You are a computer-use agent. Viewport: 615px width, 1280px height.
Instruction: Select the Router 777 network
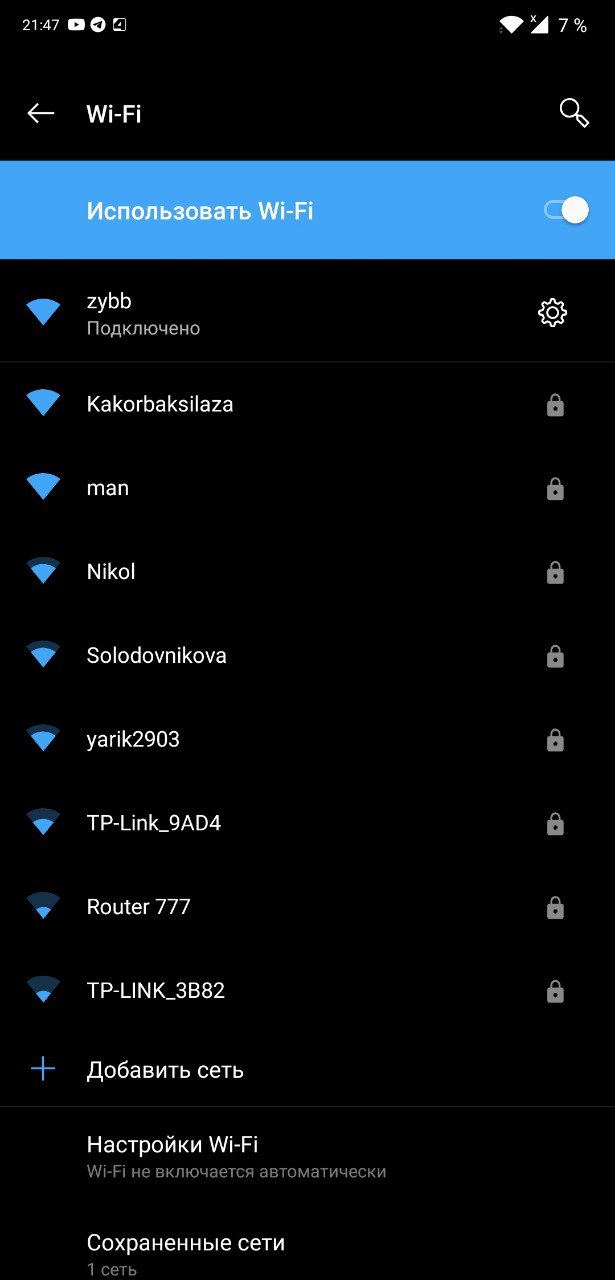pyautogui.click(x=307, y=907)
